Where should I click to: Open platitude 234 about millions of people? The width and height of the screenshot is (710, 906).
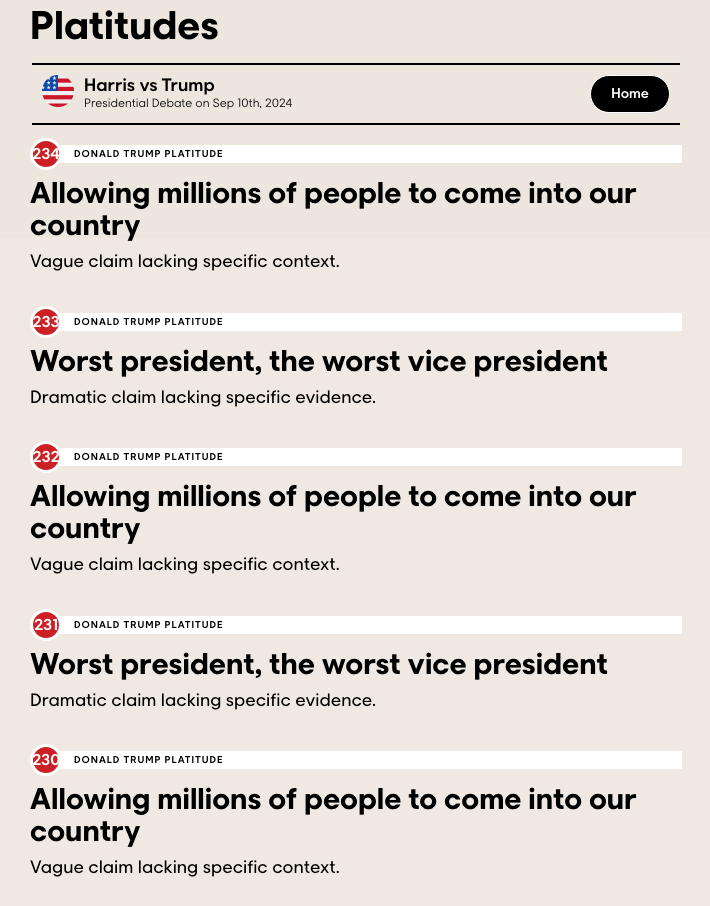[333, 208]
